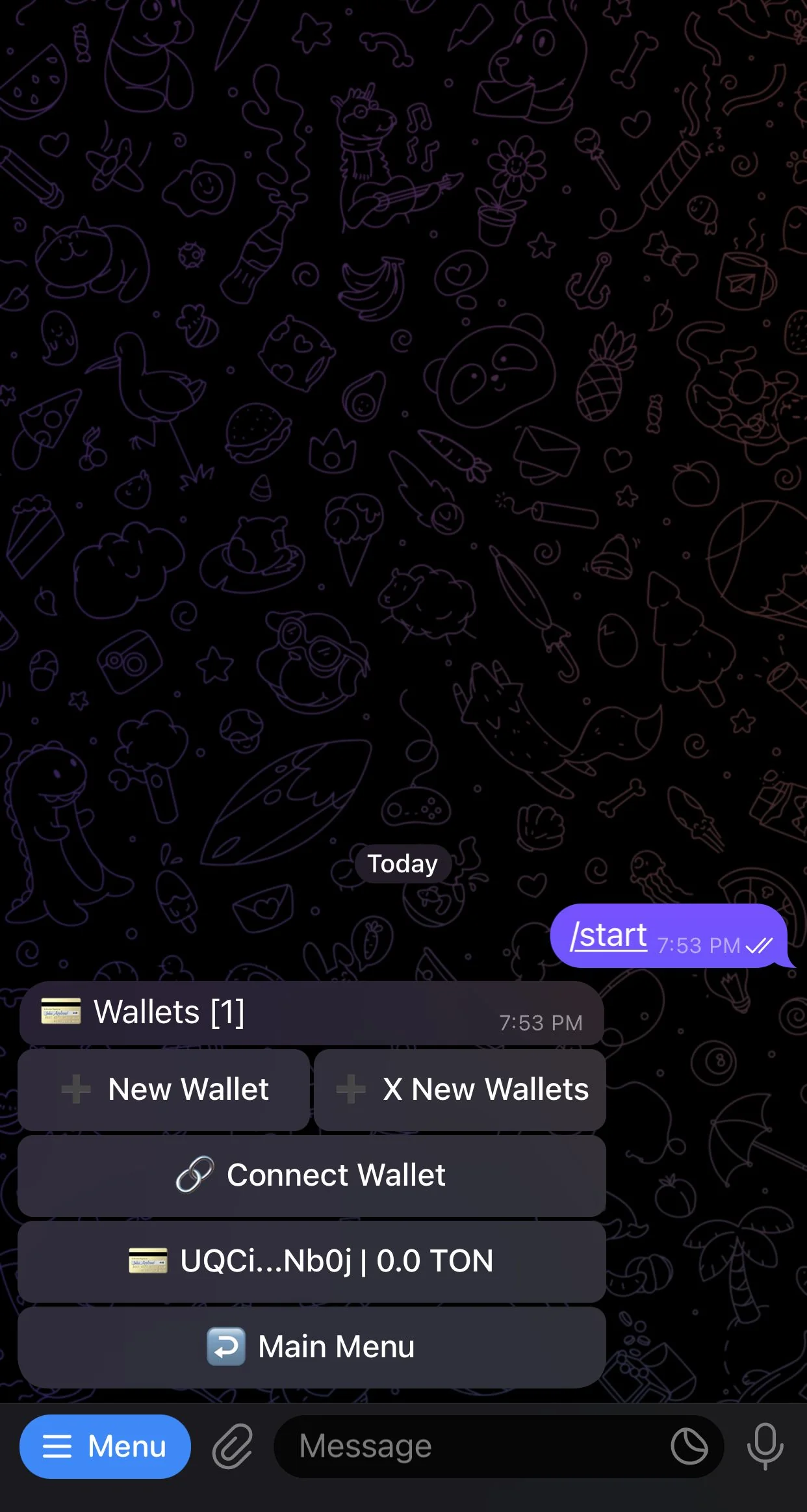This screenshot has width=807, height=1512.
Task: Select X New Wallets option
Action: pyautogui.click(x=460, y=1089)
